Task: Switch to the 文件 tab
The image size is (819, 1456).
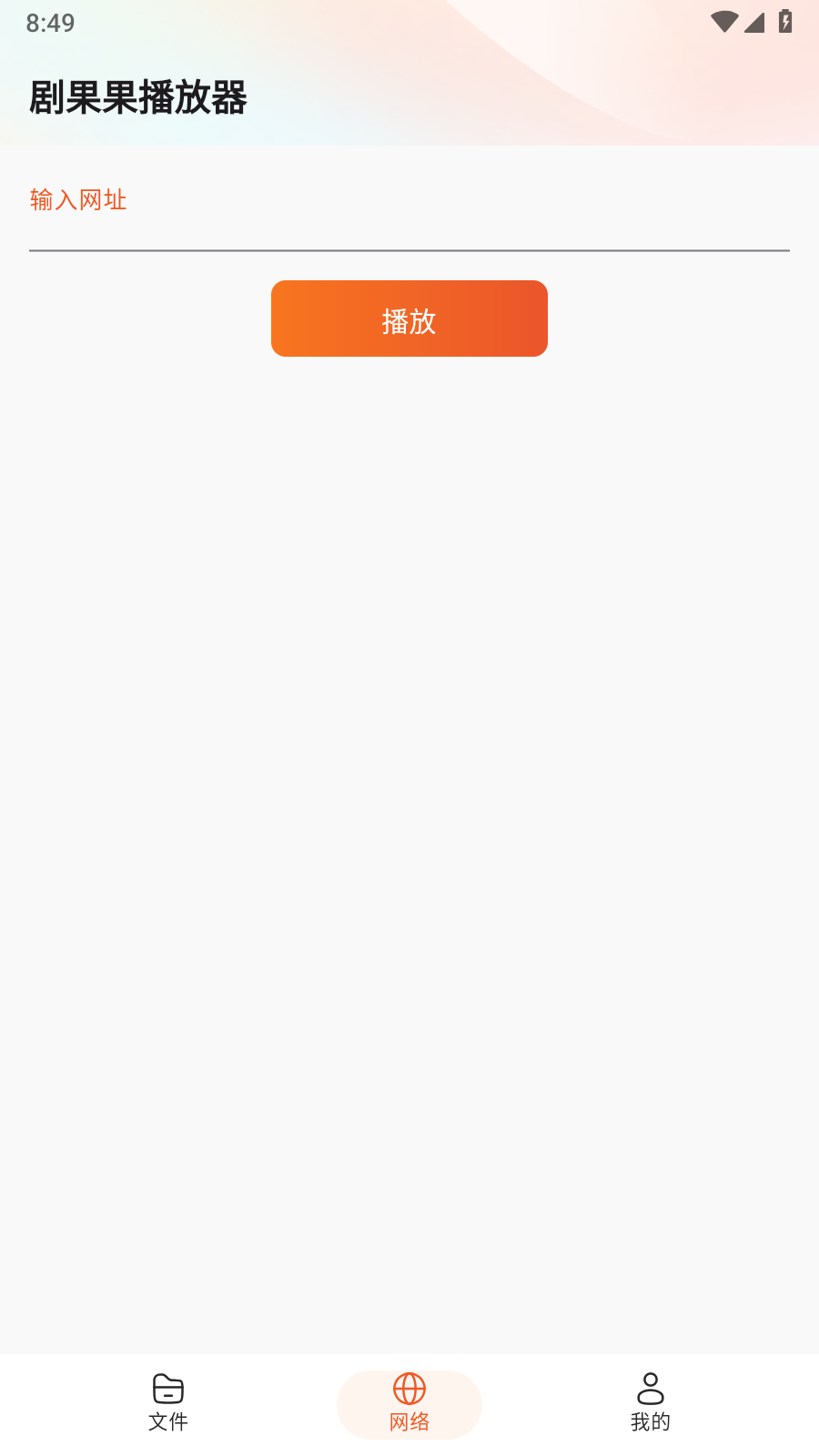Action: [x=167, y=1406]
